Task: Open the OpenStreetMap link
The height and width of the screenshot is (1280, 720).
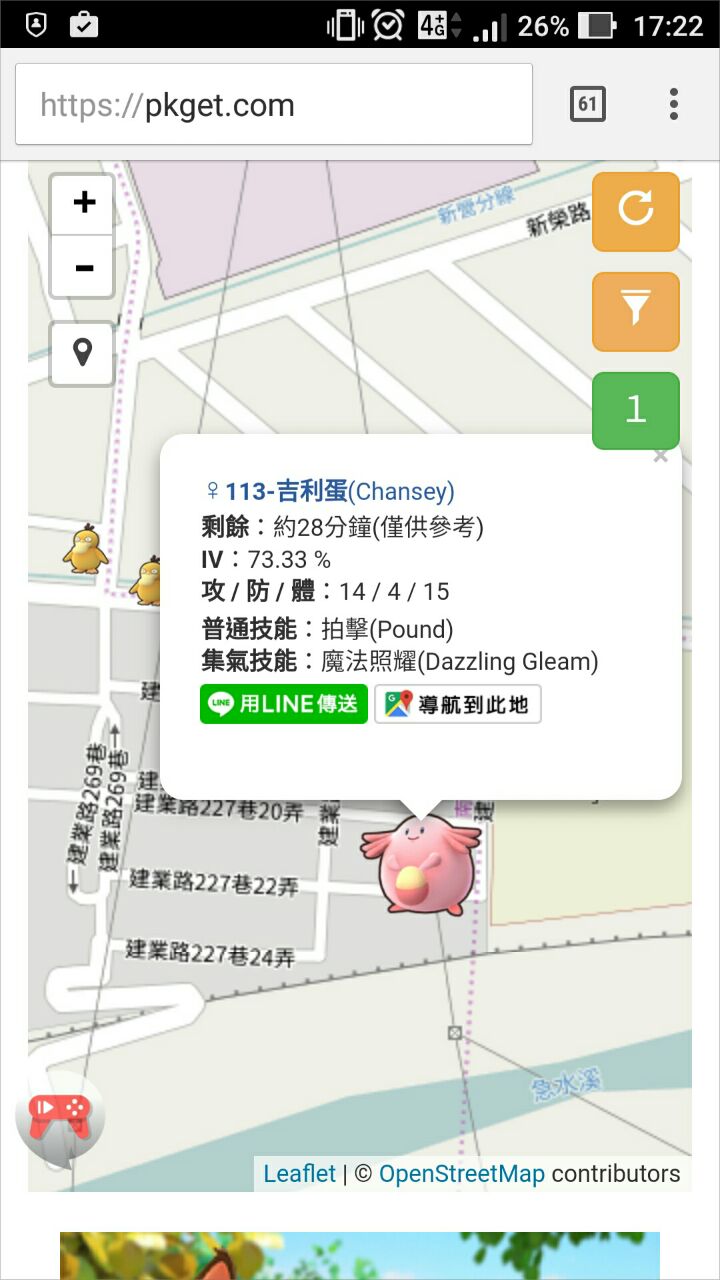Action: 461,1173
